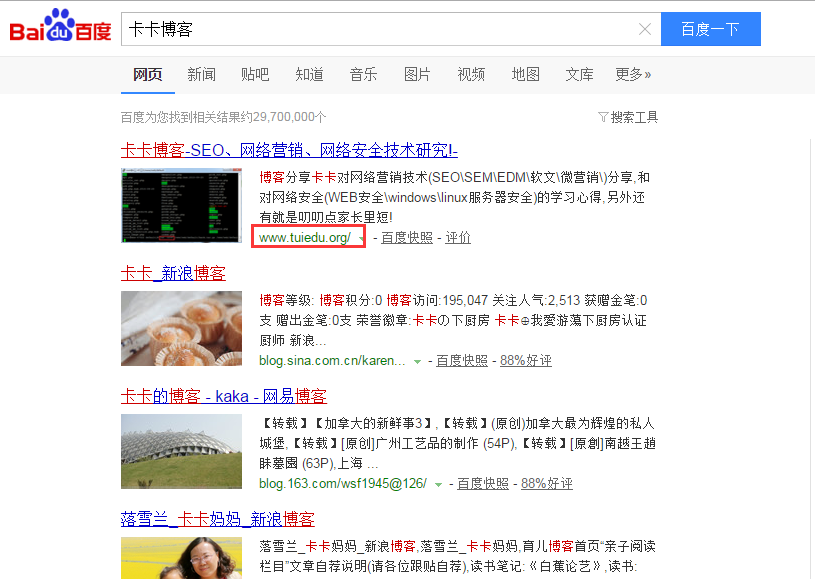Expand the 更多 tab menu

point(633,74)
